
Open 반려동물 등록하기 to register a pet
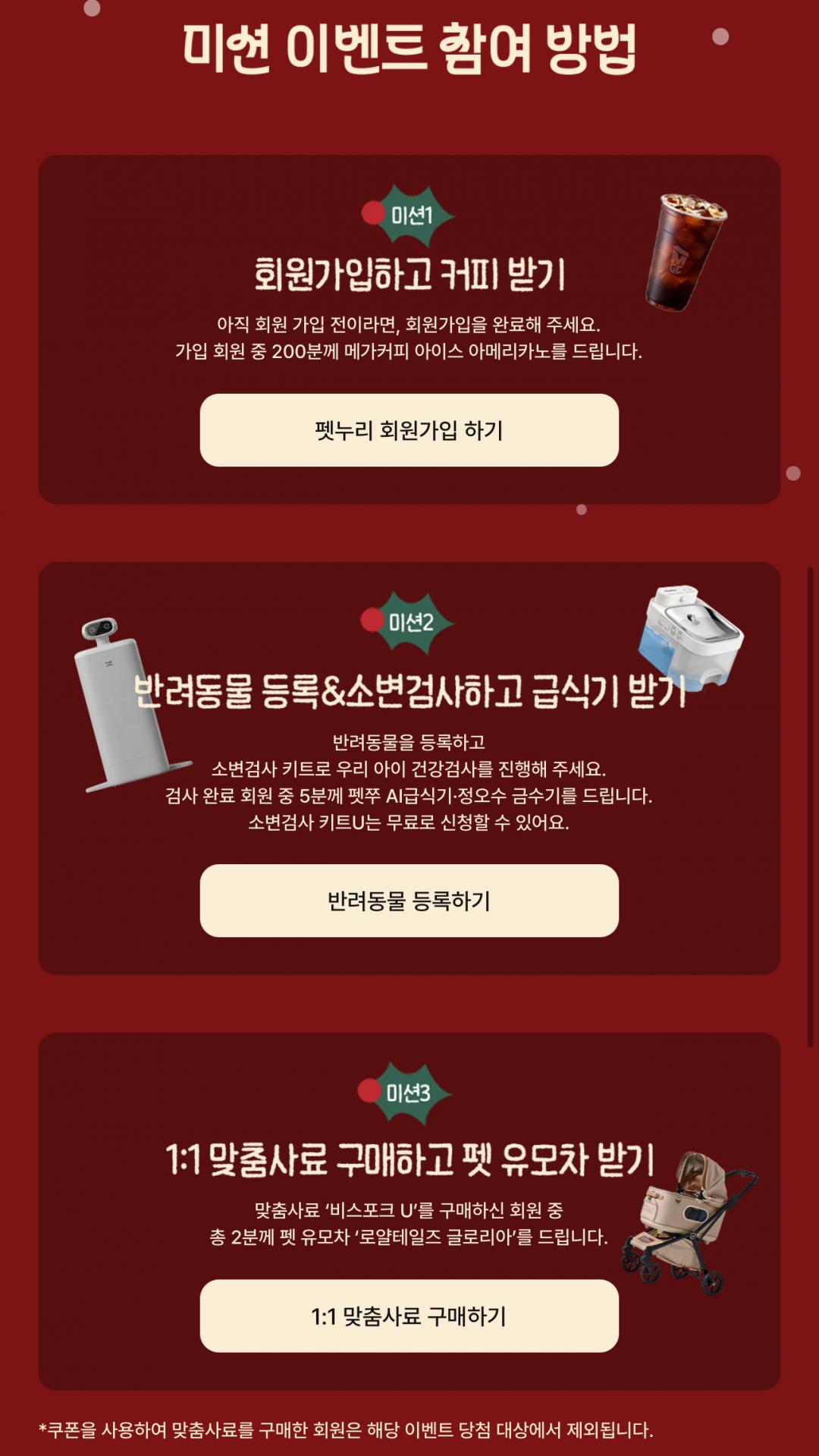coord(409,901)
